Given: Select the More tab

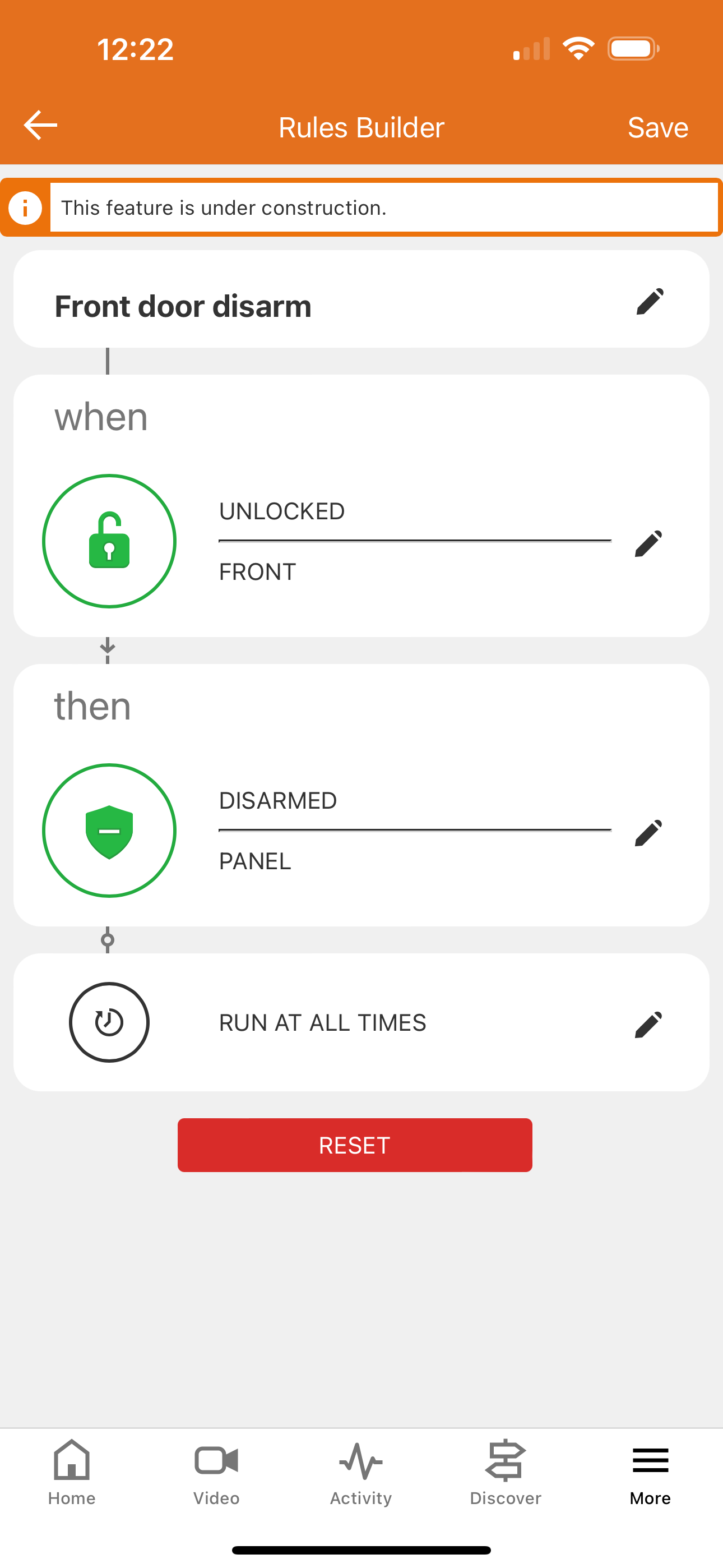Looking at the screenshot, I should point(650,1470).
